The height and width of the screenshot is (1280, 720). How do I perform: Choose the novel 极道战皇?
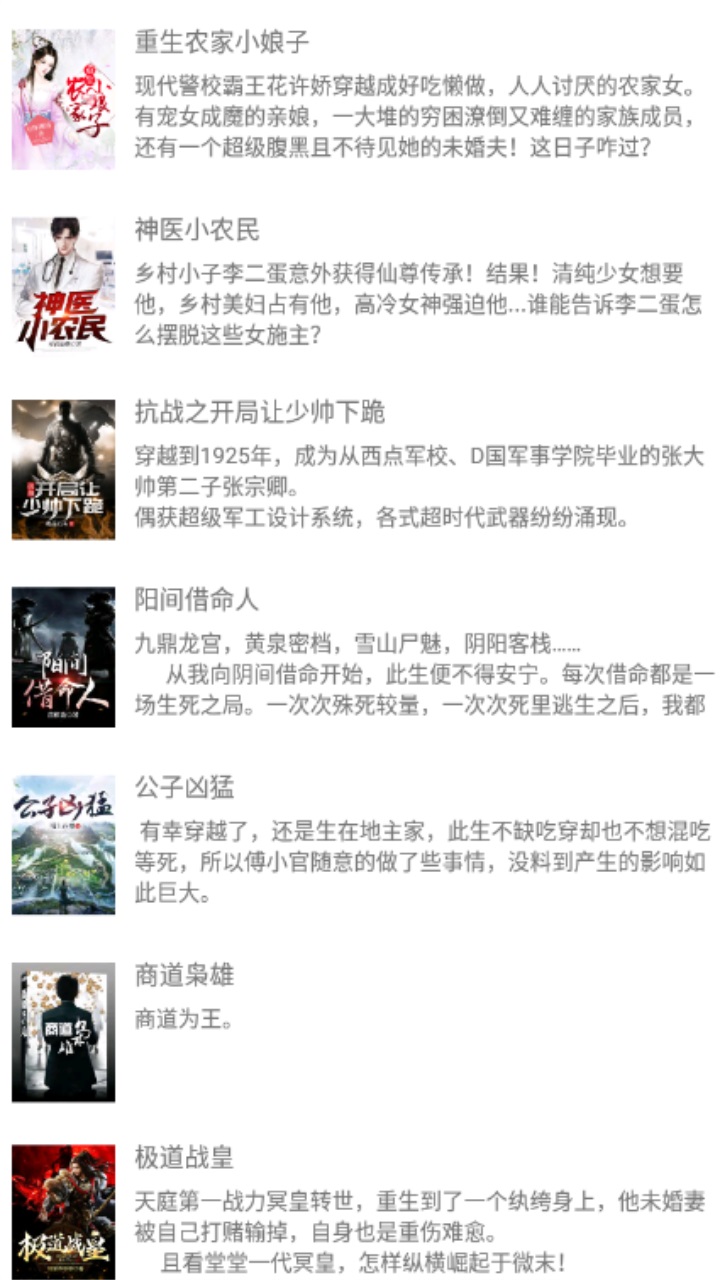click(185, 1159)
